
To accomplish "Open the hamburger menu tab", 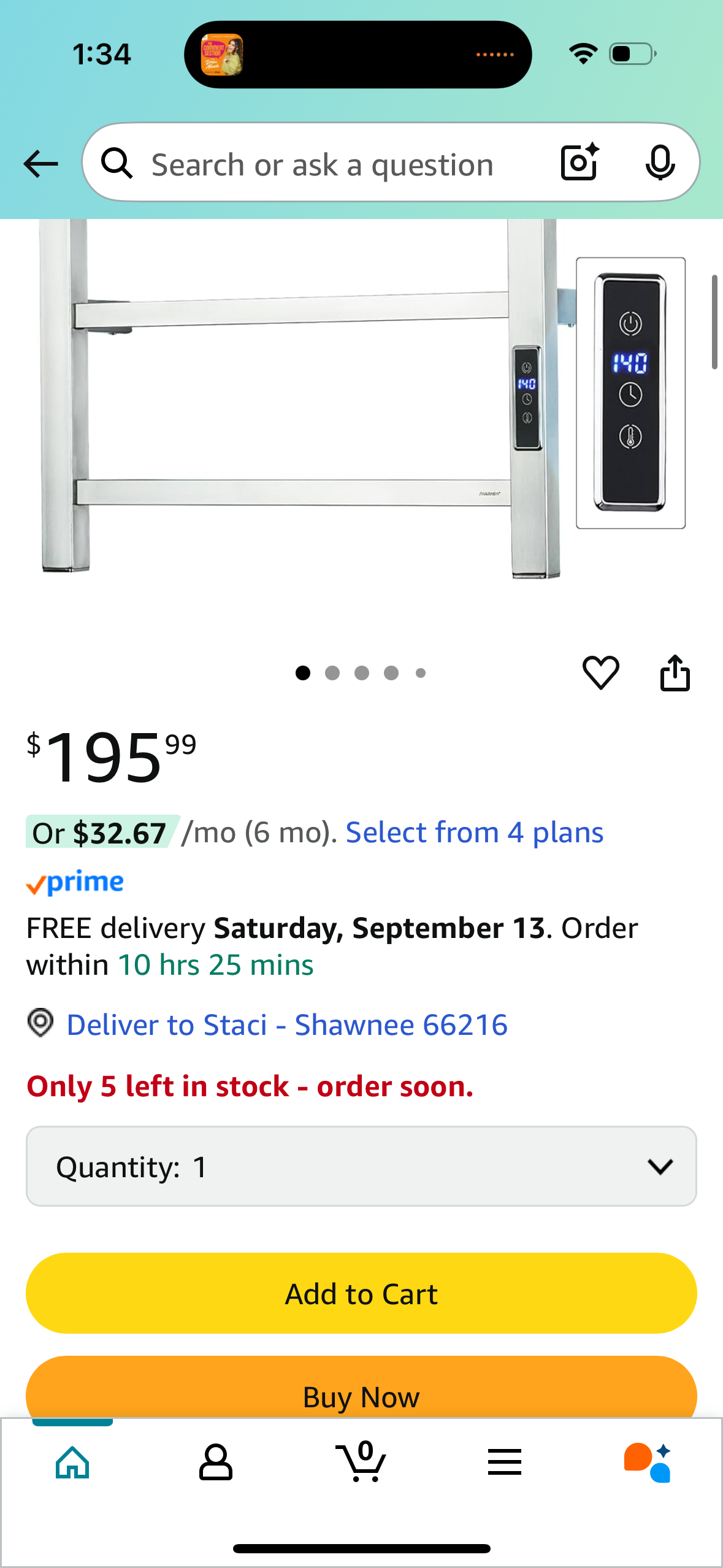I will point(505,1462).
